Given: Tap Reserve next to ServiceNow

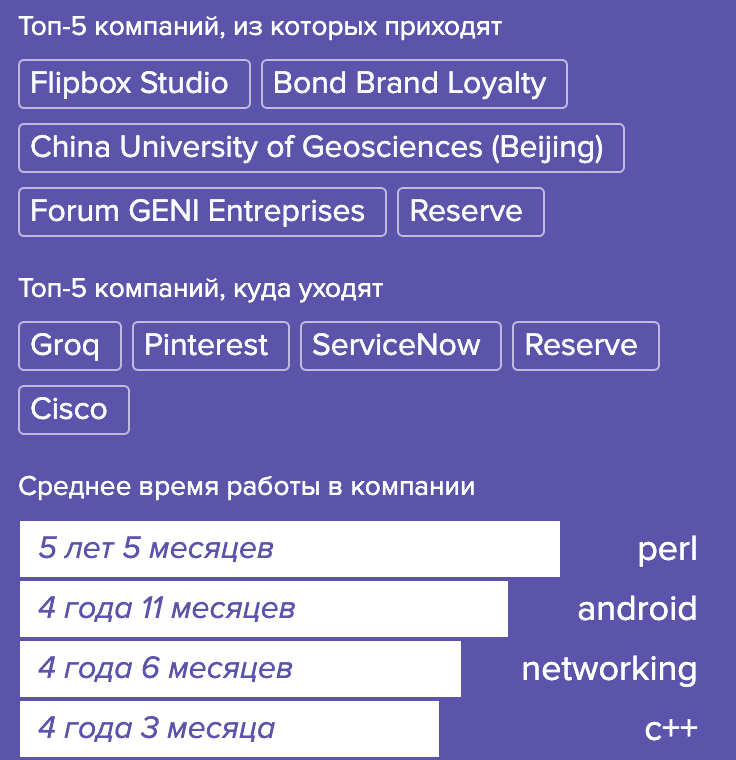Looking at the screenshot, I should pyautogui.click(x=585, y=346).
